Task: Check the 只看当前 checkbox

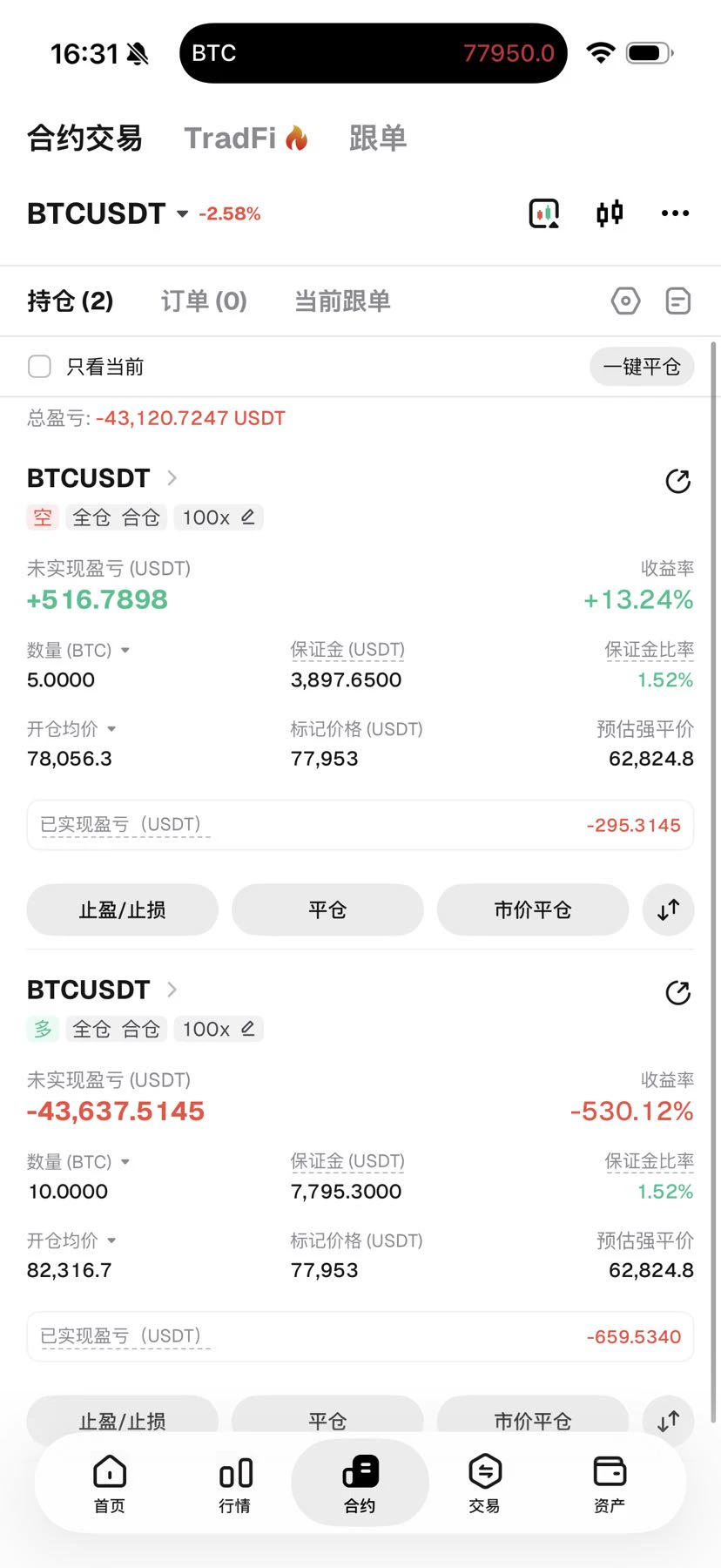Action: [x=39, y=366]
